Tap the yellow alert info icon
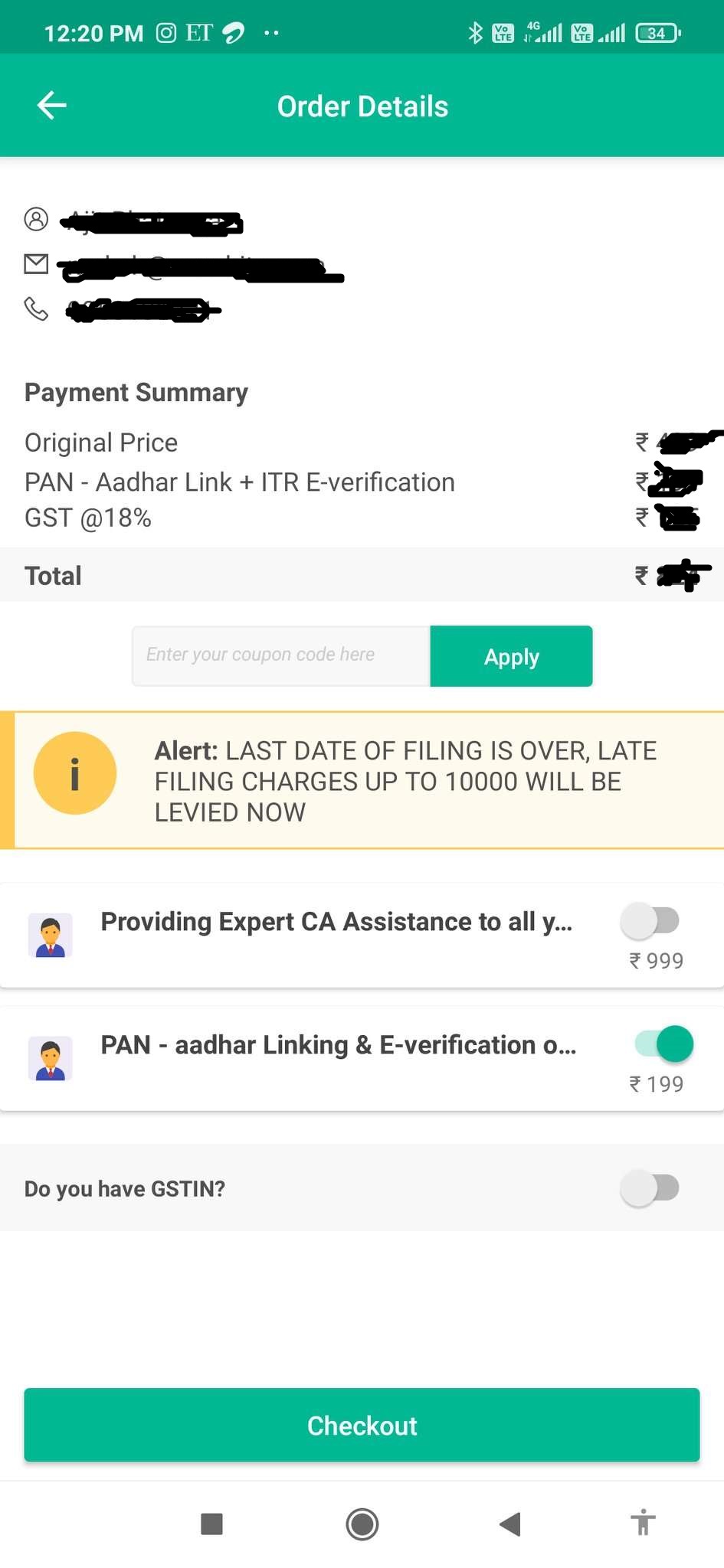The height and width of the screenshot is (1568, 724). point(75,773)
